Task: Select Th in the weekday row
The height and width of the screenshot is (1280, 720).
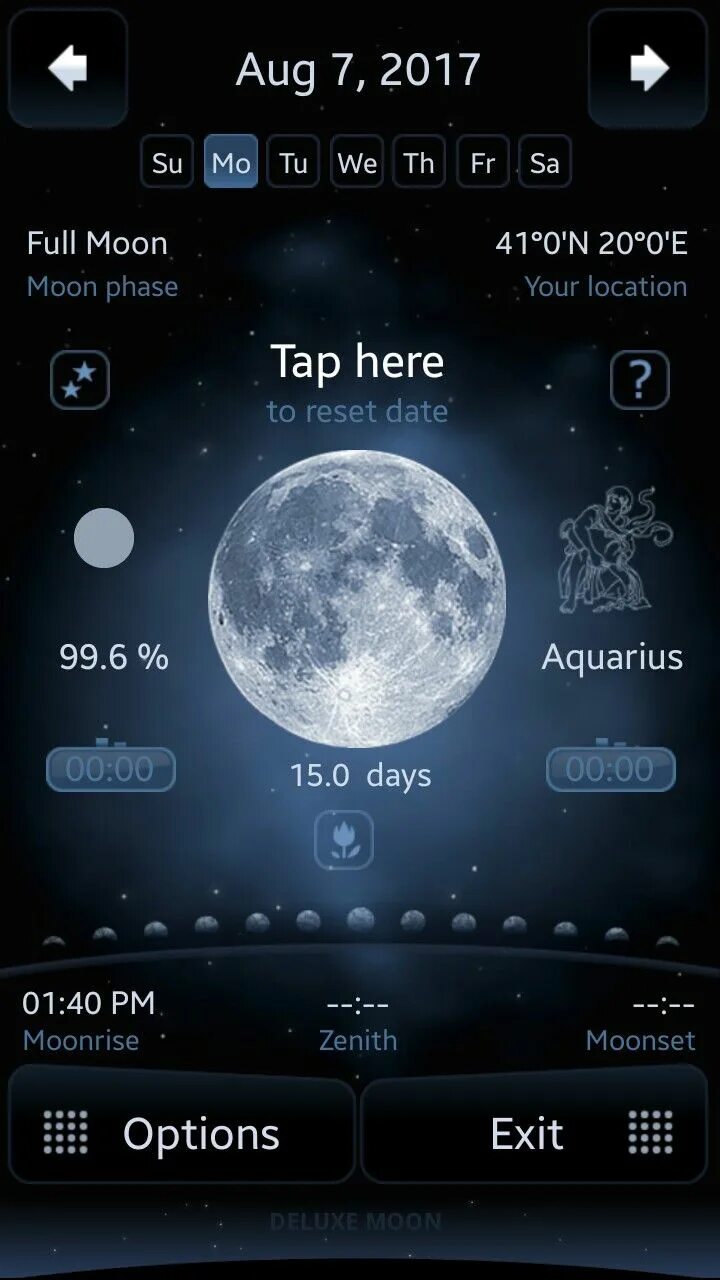Action: (x=419, y=162)
